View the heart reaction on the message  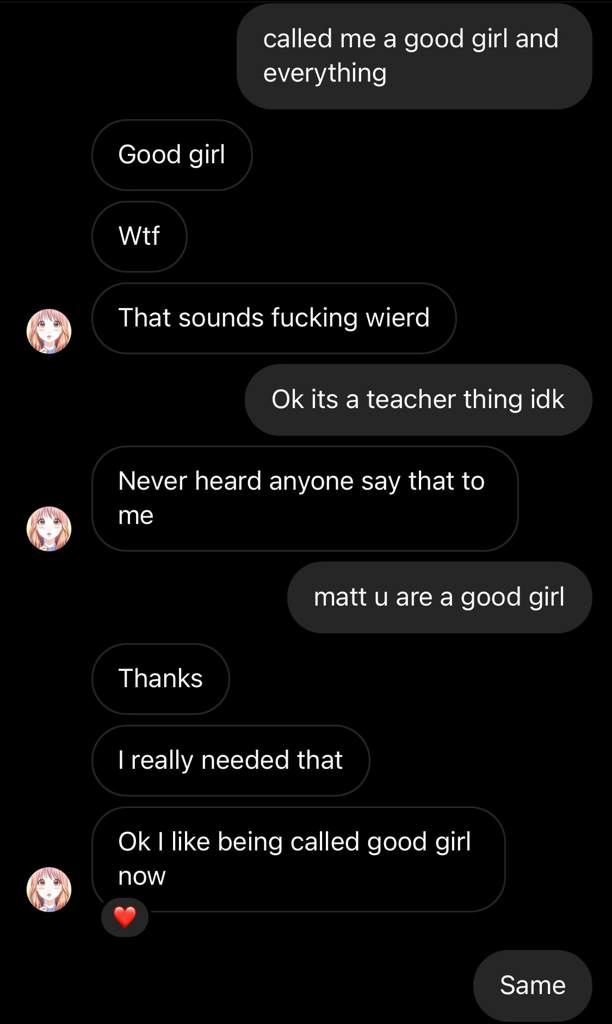[124, 916]
